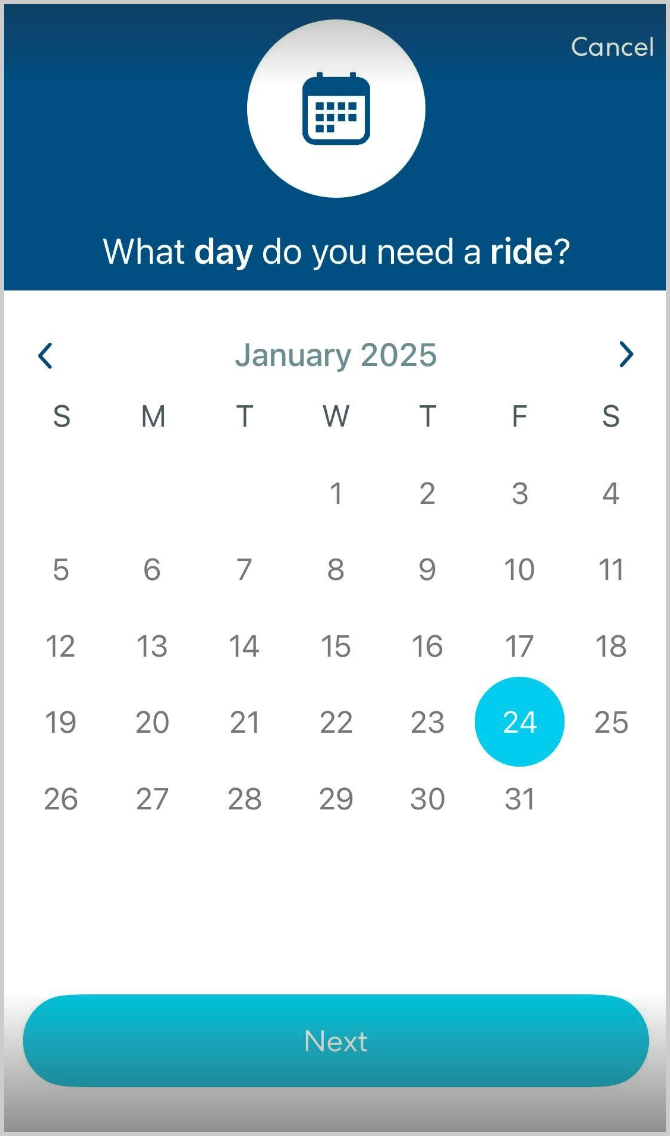Choose January 18 as ride day

pyautogui.click(x=611, y=646)
